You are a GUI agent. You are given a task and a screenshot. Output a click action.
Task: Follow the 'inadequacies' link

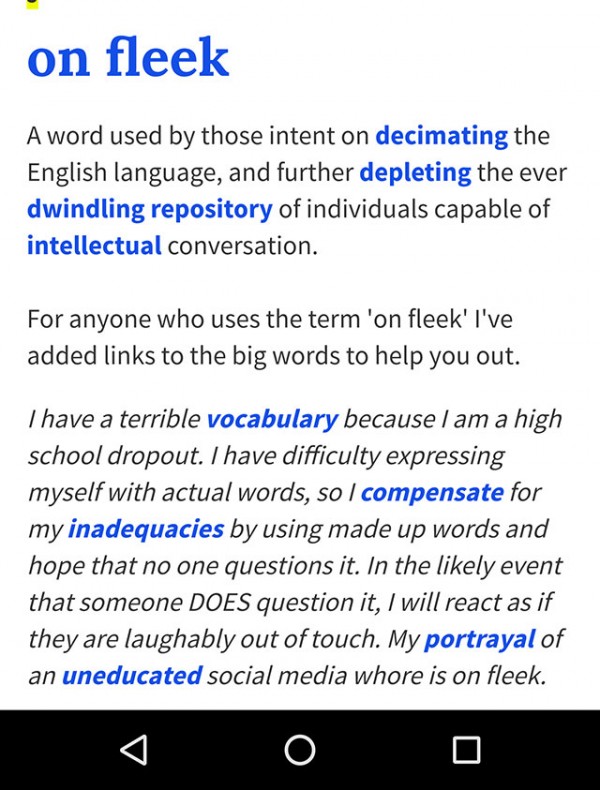click(146, 528)
